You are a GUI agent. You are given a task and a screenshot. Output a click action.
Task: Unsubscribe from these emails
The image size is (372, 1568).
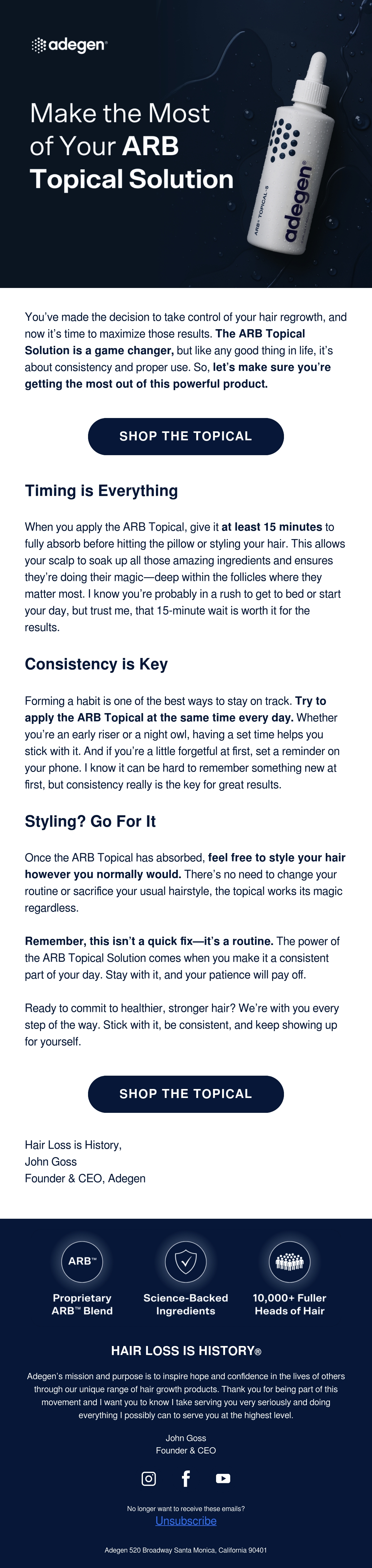(x=186, y=1521)
